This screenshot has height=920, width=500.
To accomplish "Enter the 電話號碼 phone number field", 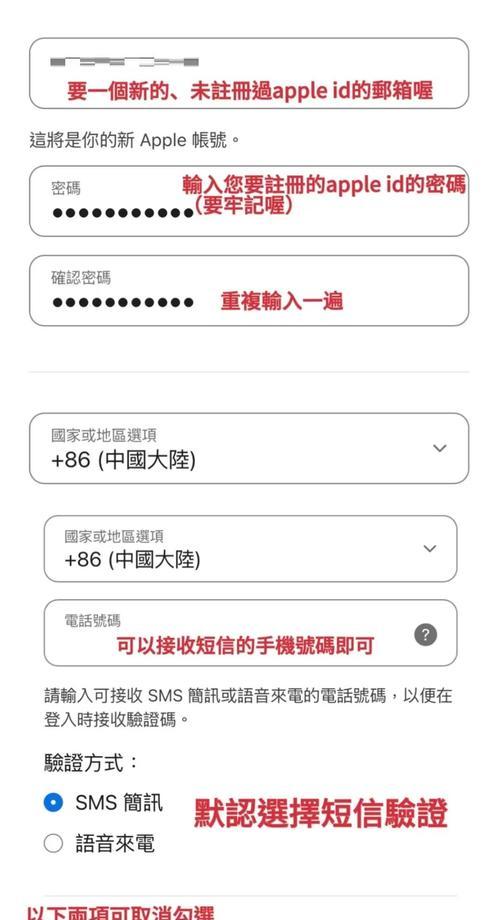I will point(250,632).
